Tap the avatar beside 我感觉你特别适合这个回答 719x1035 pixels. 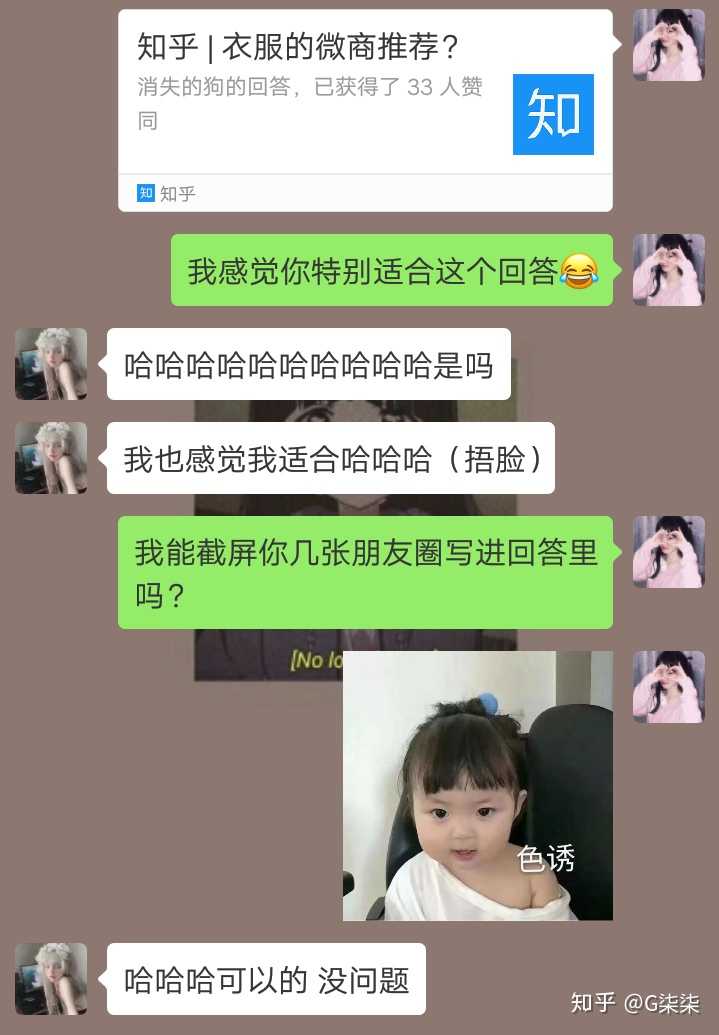tap(669, 270)
